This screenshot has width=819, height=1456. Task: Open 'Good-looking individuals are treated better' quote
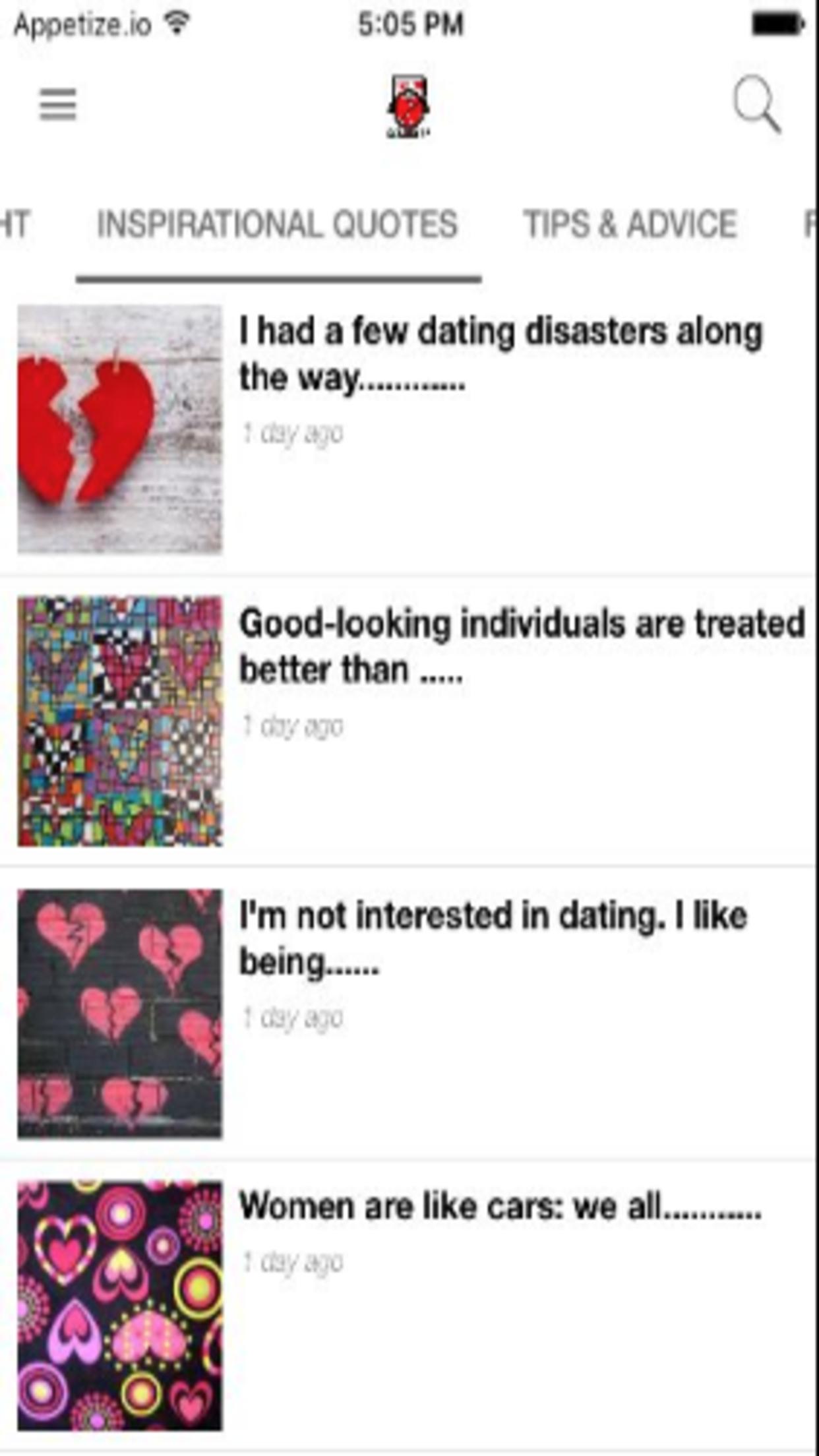(521, 646)
